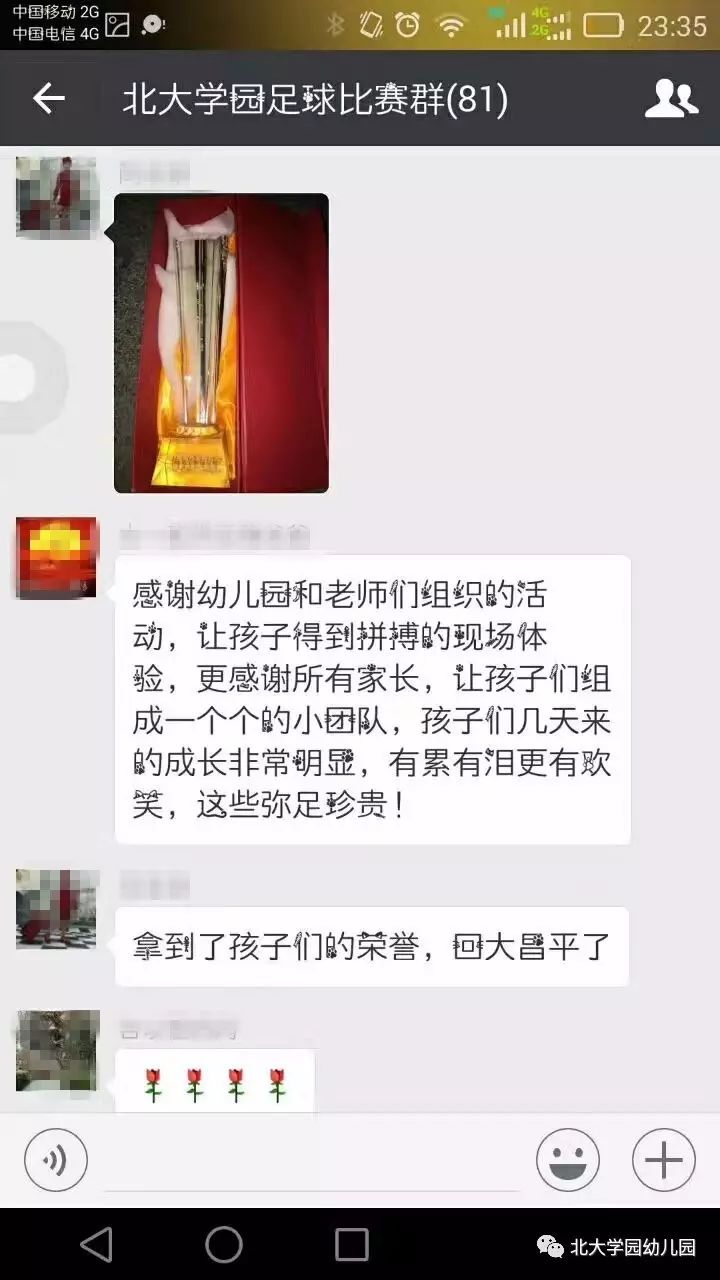The width and height of the screenshot is (720, 1280).
Task: Tap the message text input field
Action: tap(312, 1162)
